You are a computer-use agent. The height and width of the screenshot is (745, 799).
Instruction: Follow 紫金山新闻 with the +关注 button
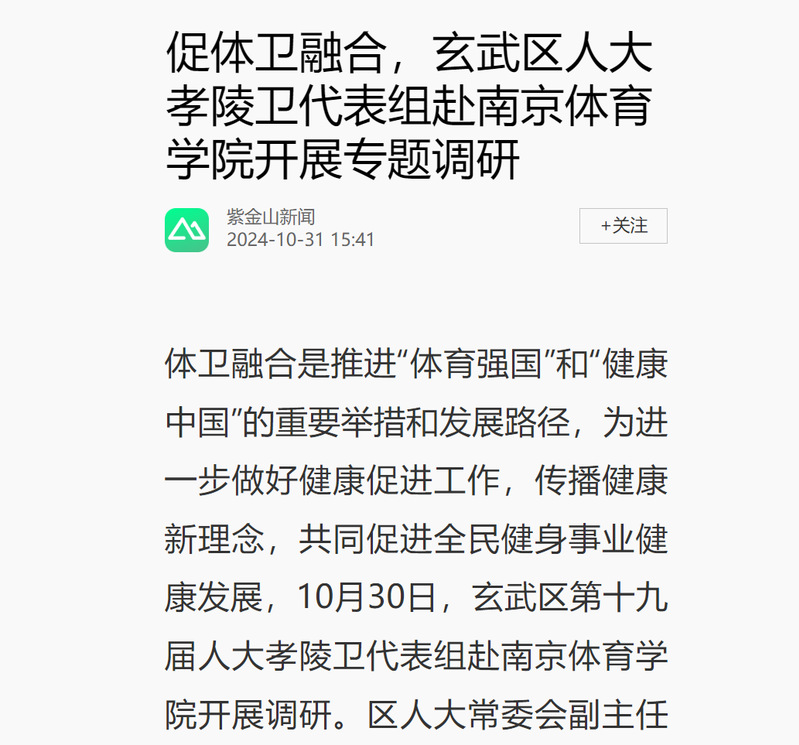[x=623, y=226]
